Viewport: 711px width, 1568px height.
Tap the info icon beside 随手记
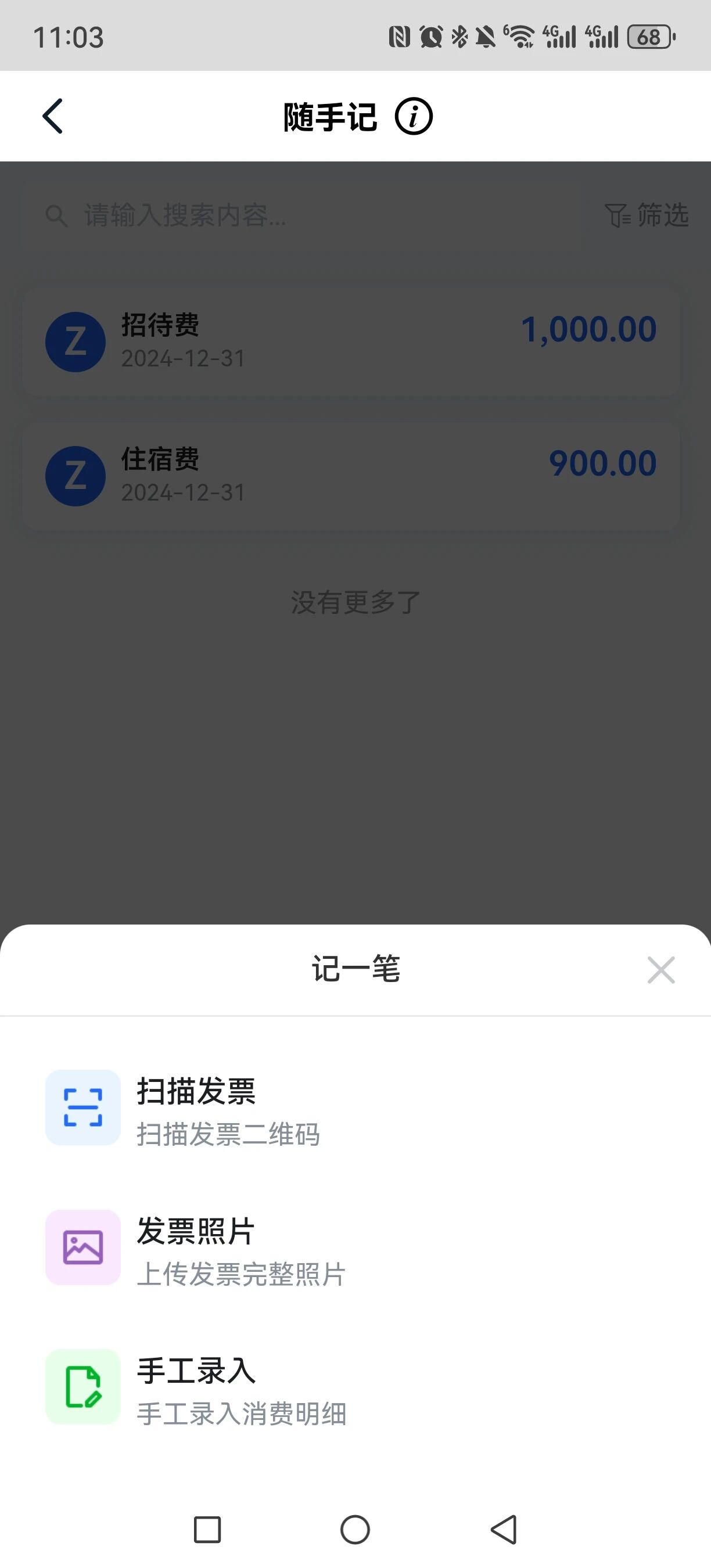tap(414, 116)
